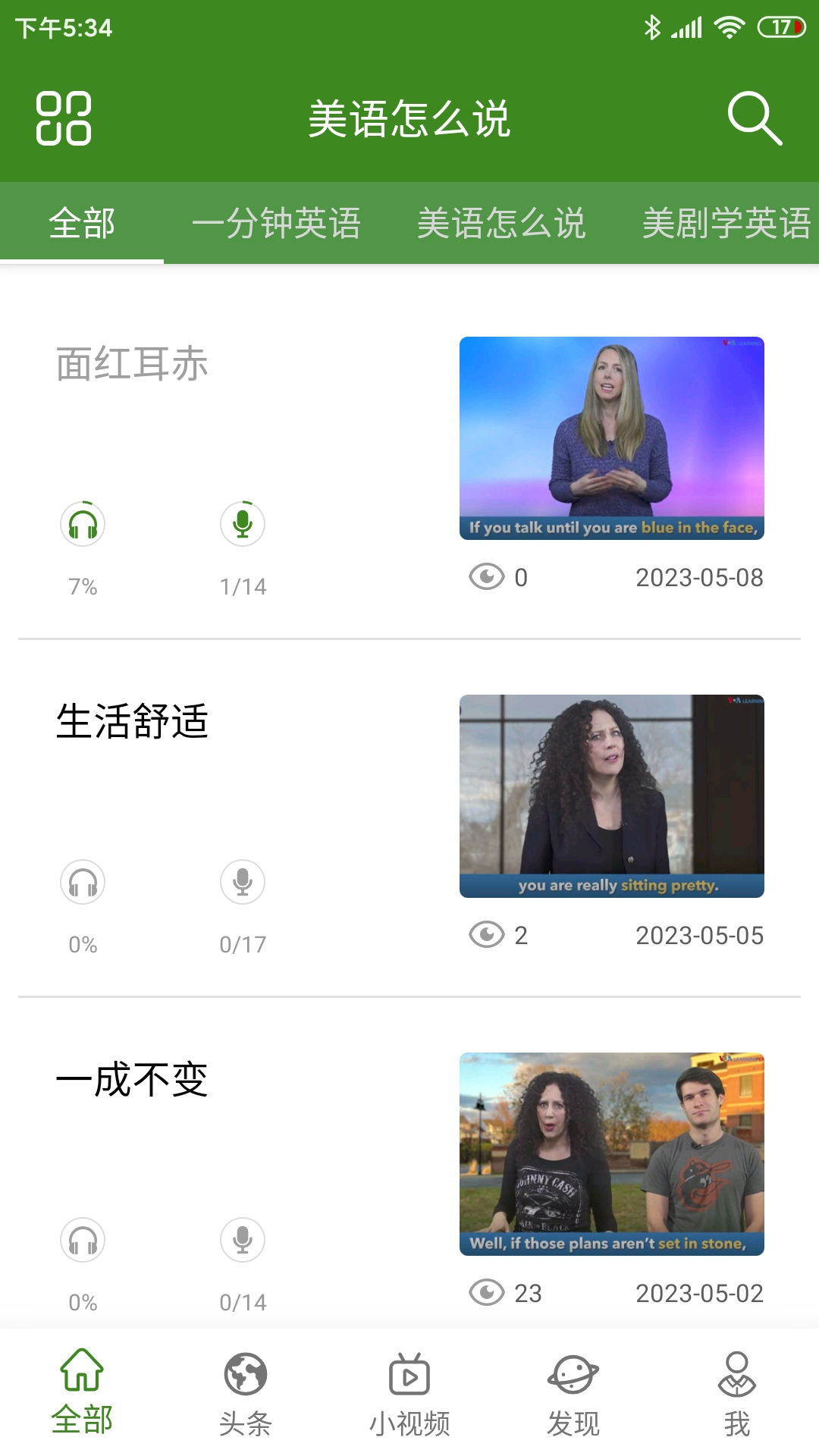
Task: Tap the microphone icon for 生活舒适
Action: coord(243,882)
